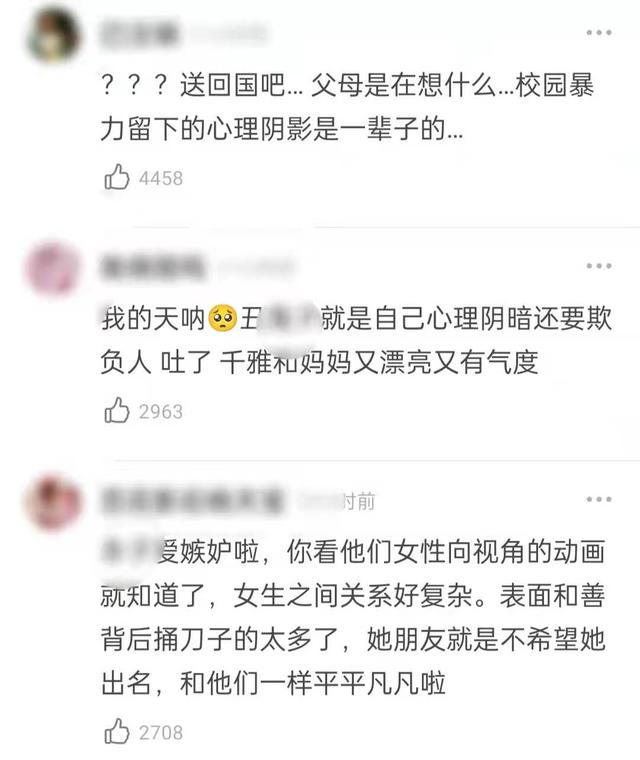Screen dimensions: 640x760
Task: Open more options on the 我的天呐 comment
Action: point(598,266)
